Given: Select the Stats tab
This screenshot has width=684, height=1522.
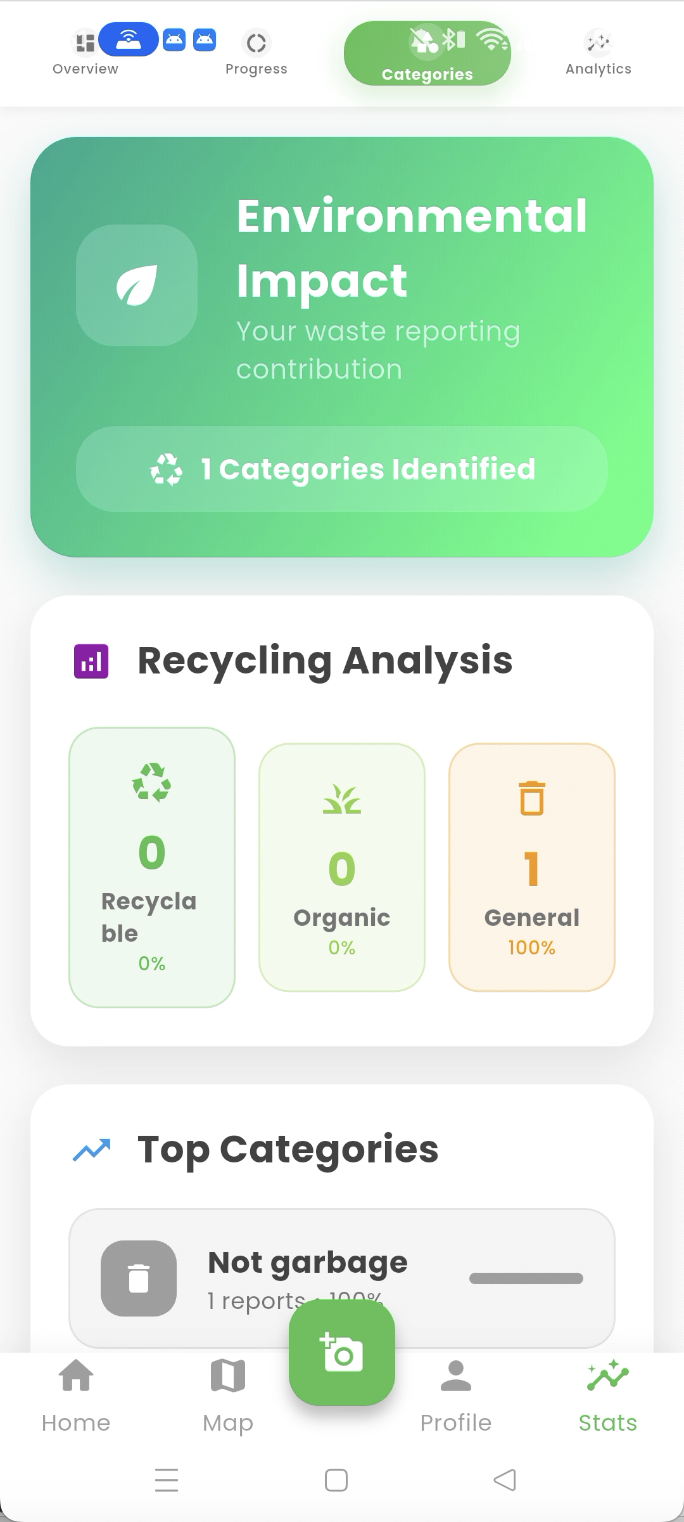Looking at the screenshot, I should tap(607, 1397).
